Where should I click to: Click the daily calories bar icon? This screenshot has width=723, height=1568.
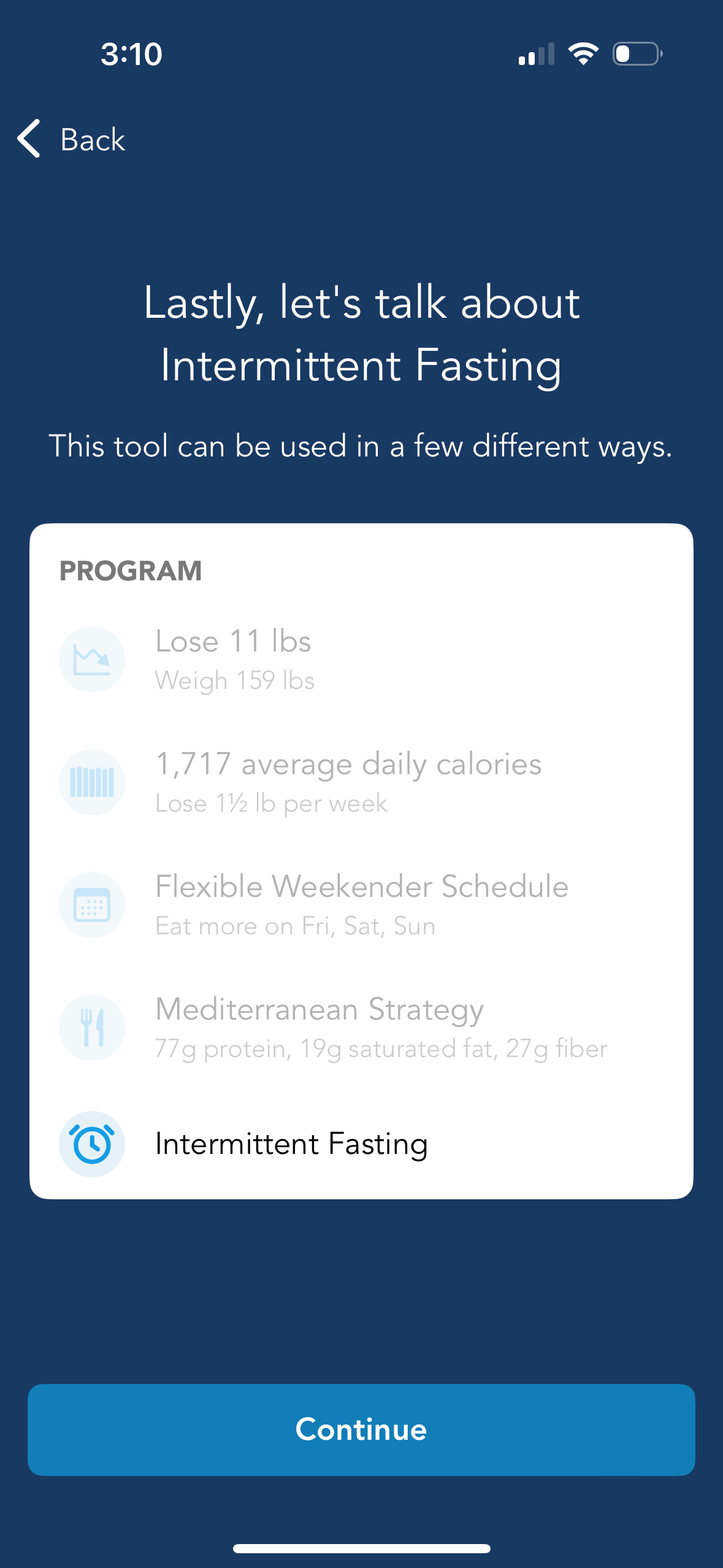pyautogui.click(x=92, y=782)
